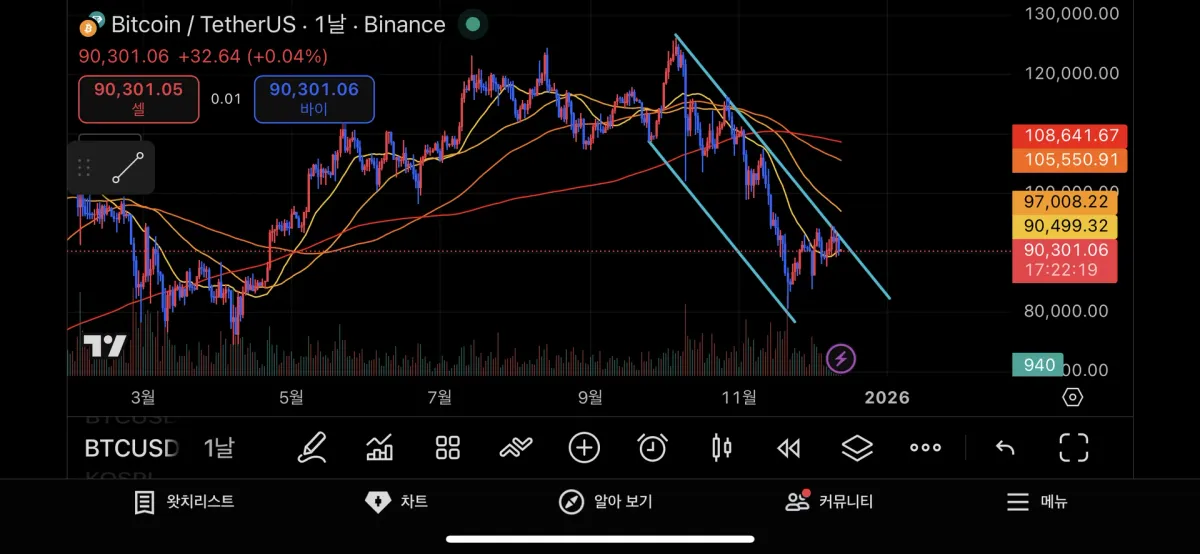Open the three-dot more options
Image resolution: width=1200 pixels, height=554 pixels.
point(925,448)
